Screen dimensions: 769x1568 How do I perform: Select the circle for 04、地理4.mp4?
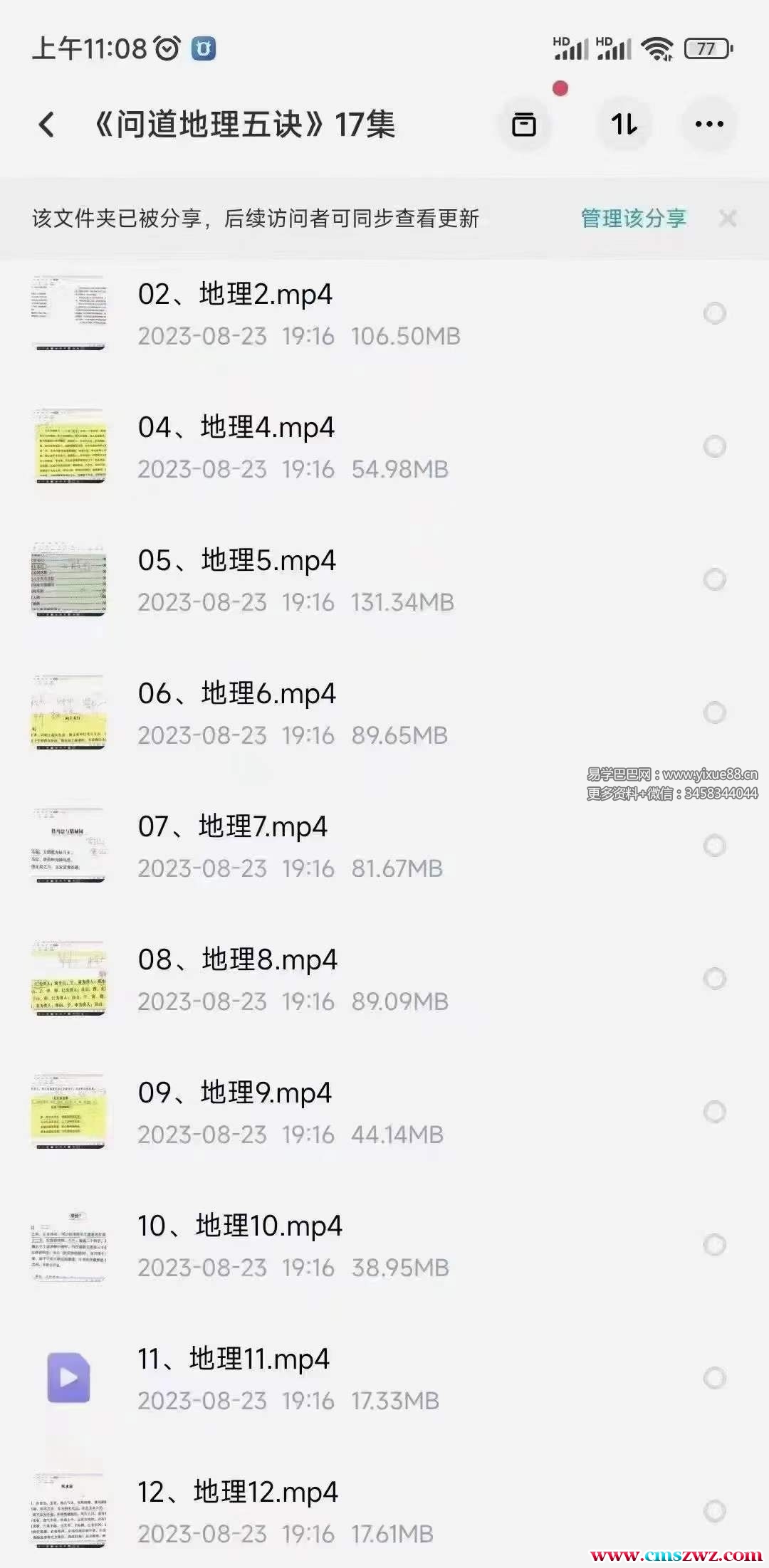pyautogui.click(x=714, y=446)
